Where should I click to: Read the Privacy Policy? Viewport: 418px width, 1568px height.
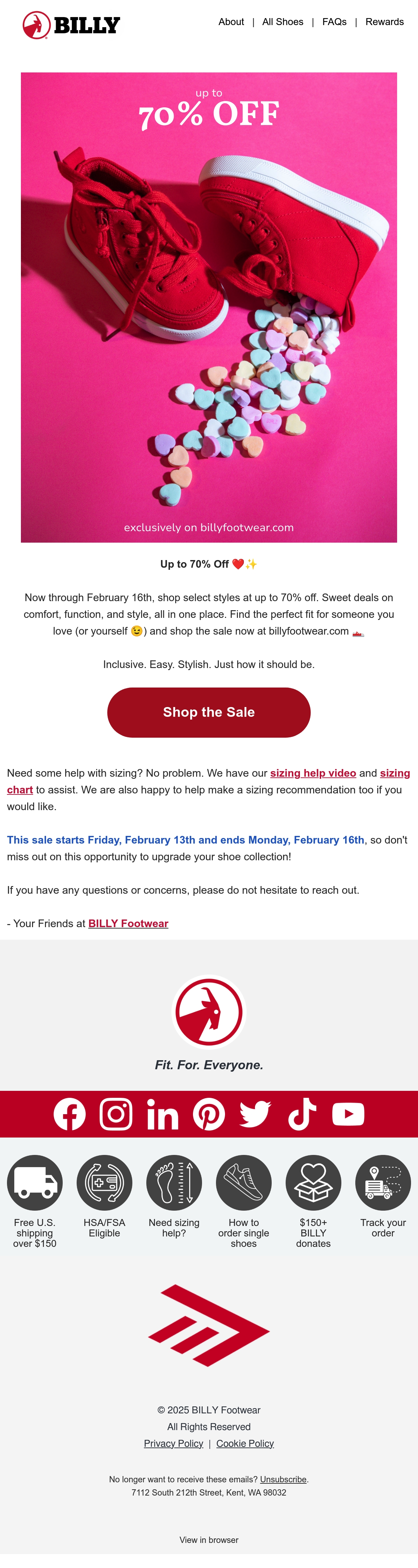point(173,1443)
